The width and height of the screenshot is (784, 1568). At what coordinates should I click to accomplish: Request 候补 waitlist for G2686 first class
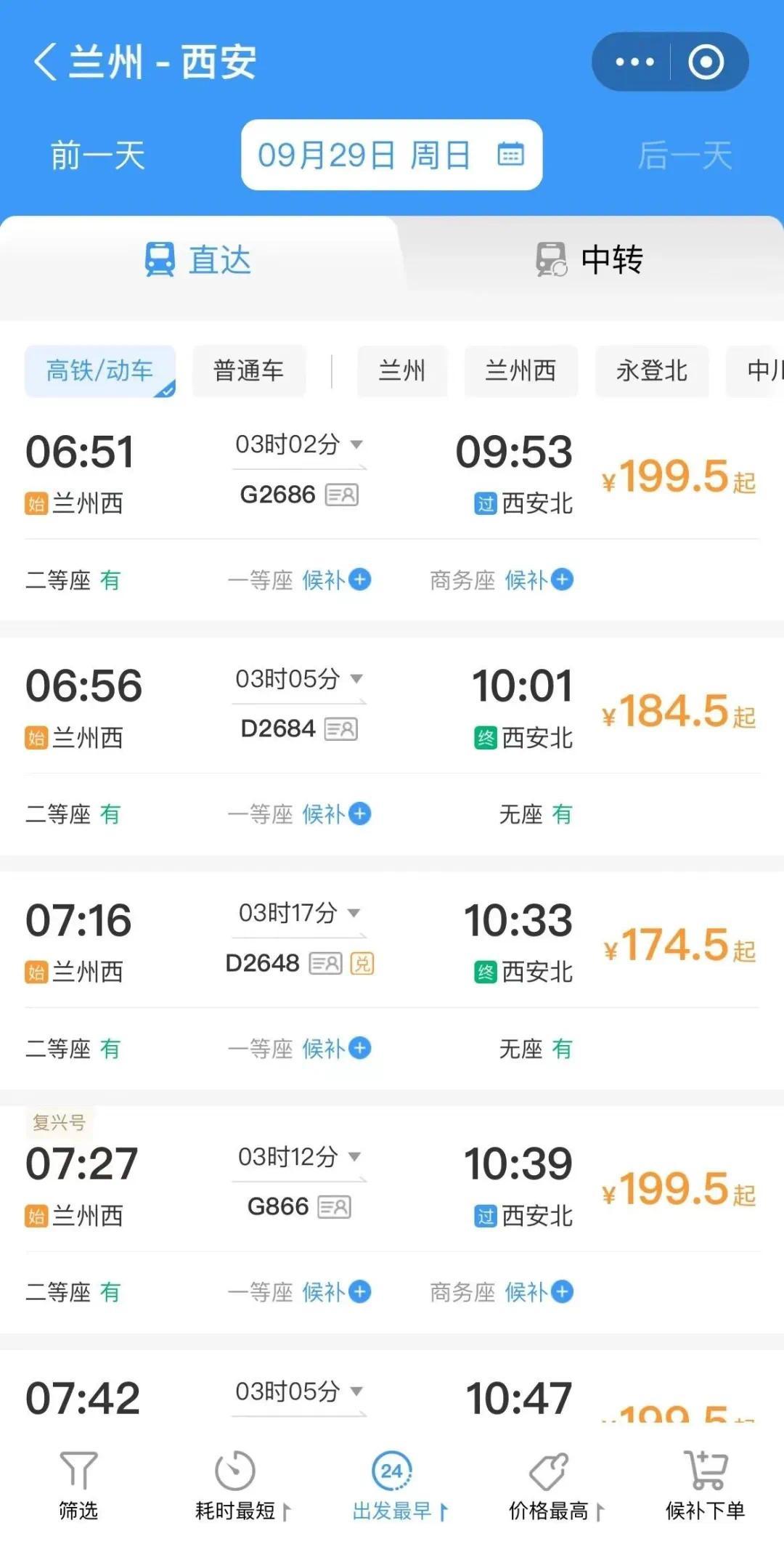pos(336,580)
